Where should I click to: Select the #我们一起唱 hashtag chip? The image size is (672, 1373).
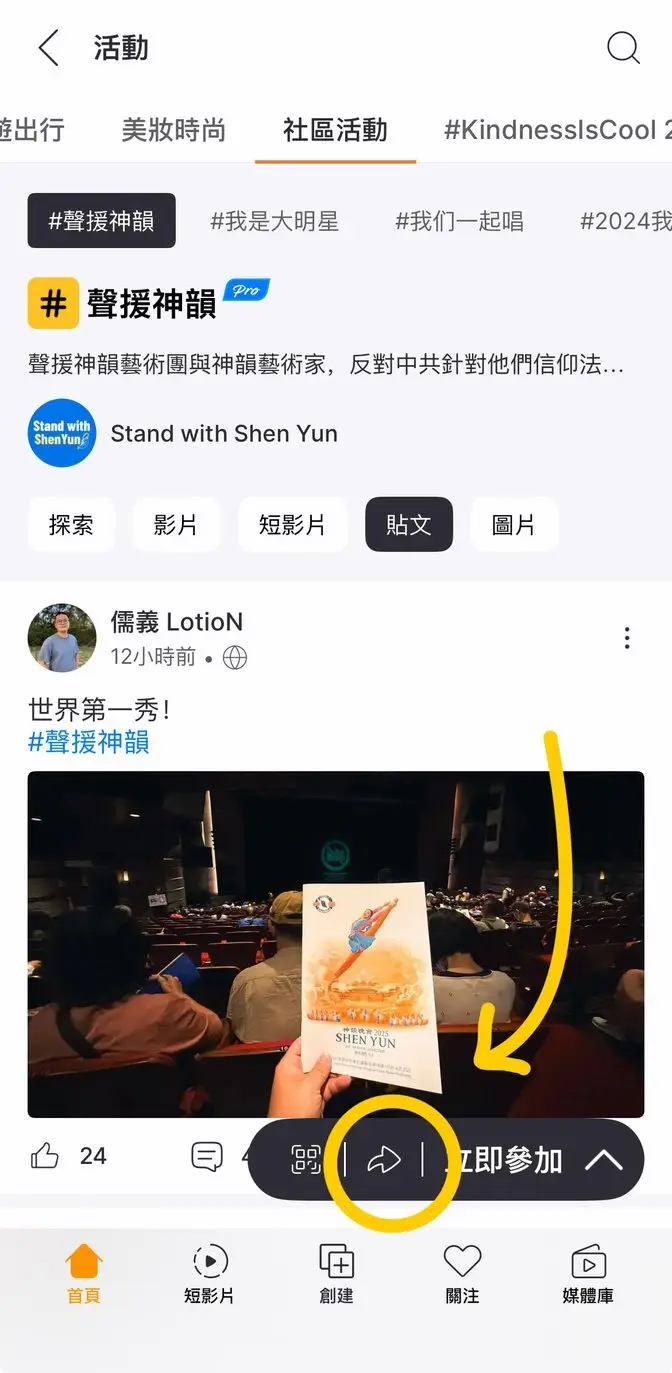coord(459,221)
